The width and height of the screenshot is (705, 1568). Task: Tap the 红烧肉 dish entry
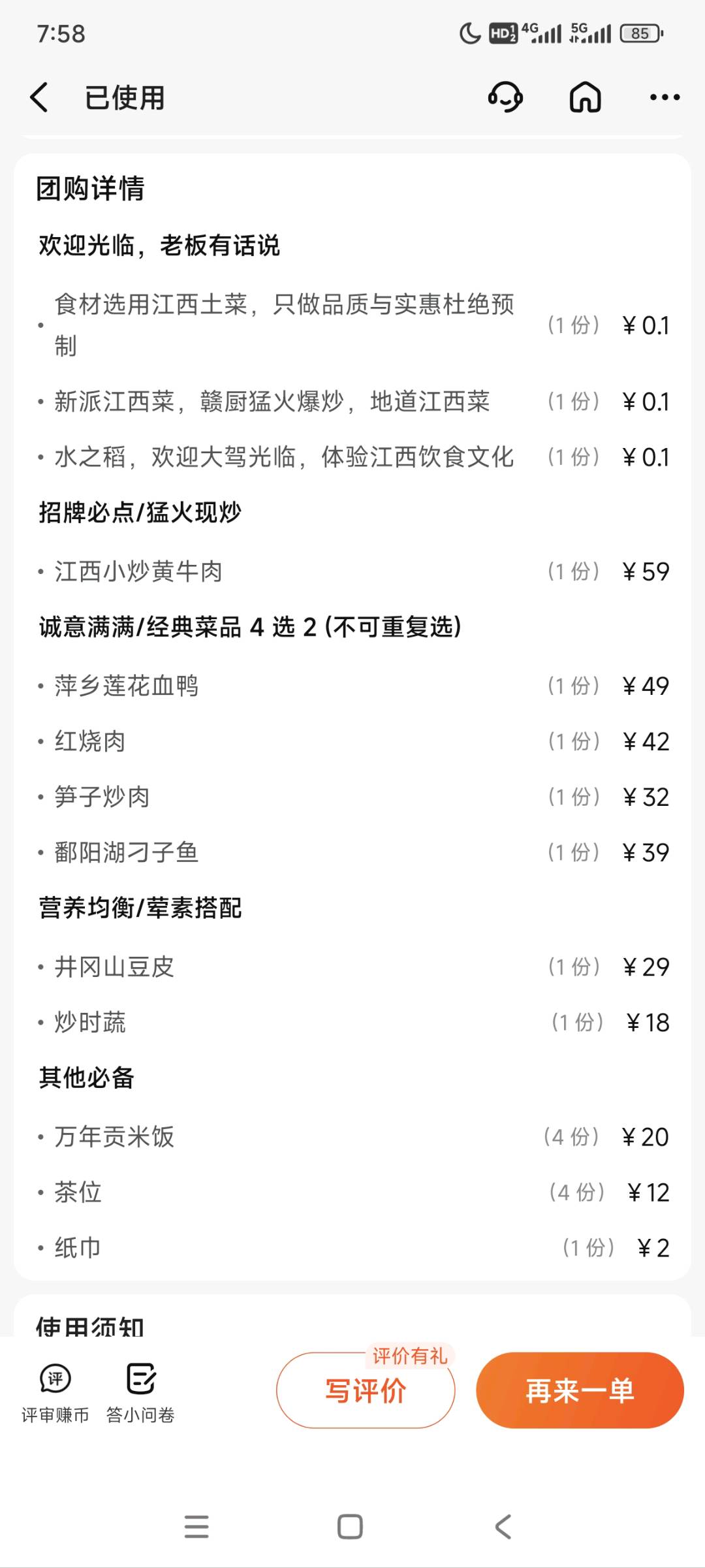tap(90, 741)
